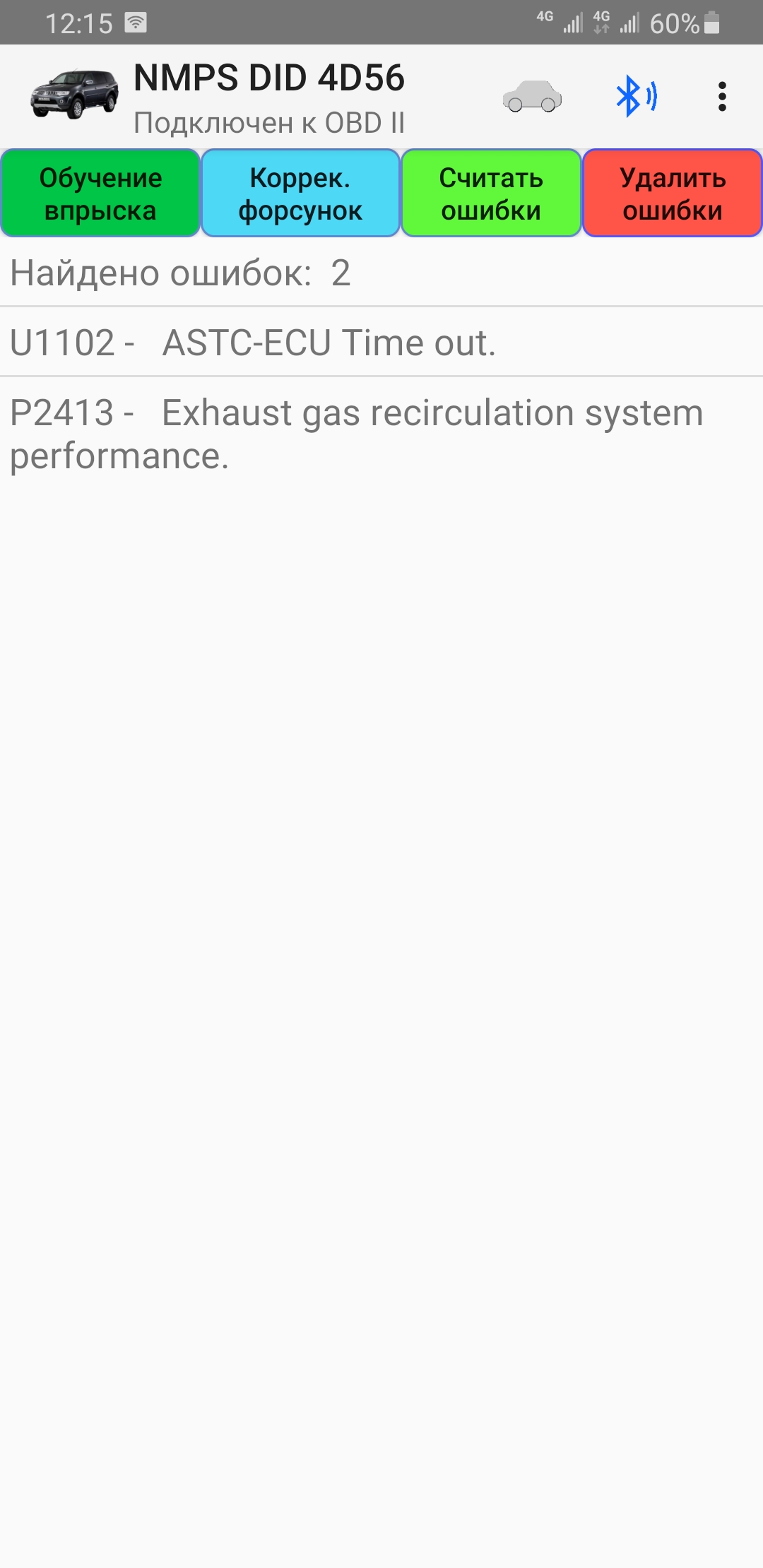Image resolution: width=763 pixels, height=1568 pixels.
Task: Start Обучение впрыска procedure
Action: [x=100, y=194]
